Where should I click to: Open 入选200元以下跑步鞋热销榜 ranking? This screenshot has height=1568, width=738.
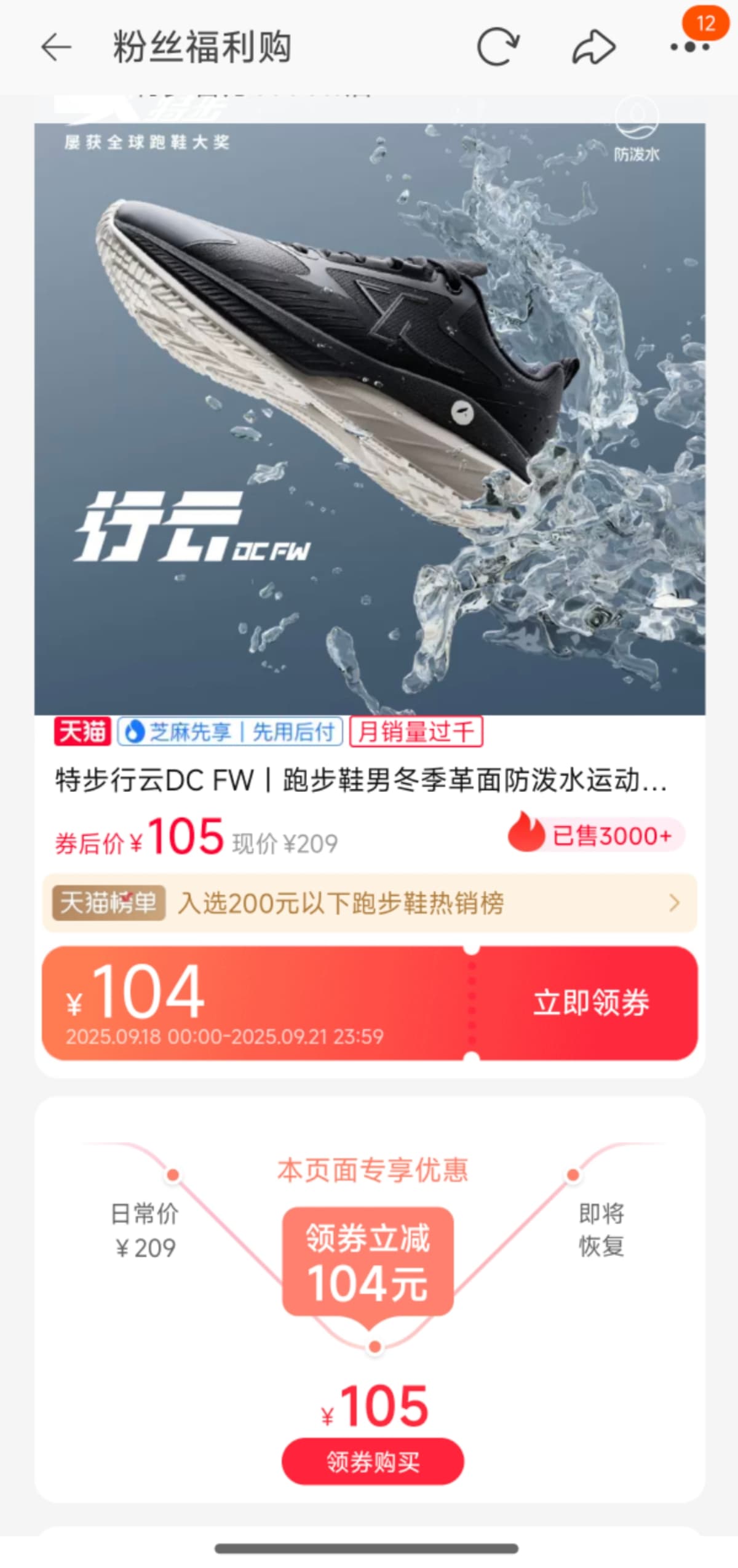pos(369,903)
